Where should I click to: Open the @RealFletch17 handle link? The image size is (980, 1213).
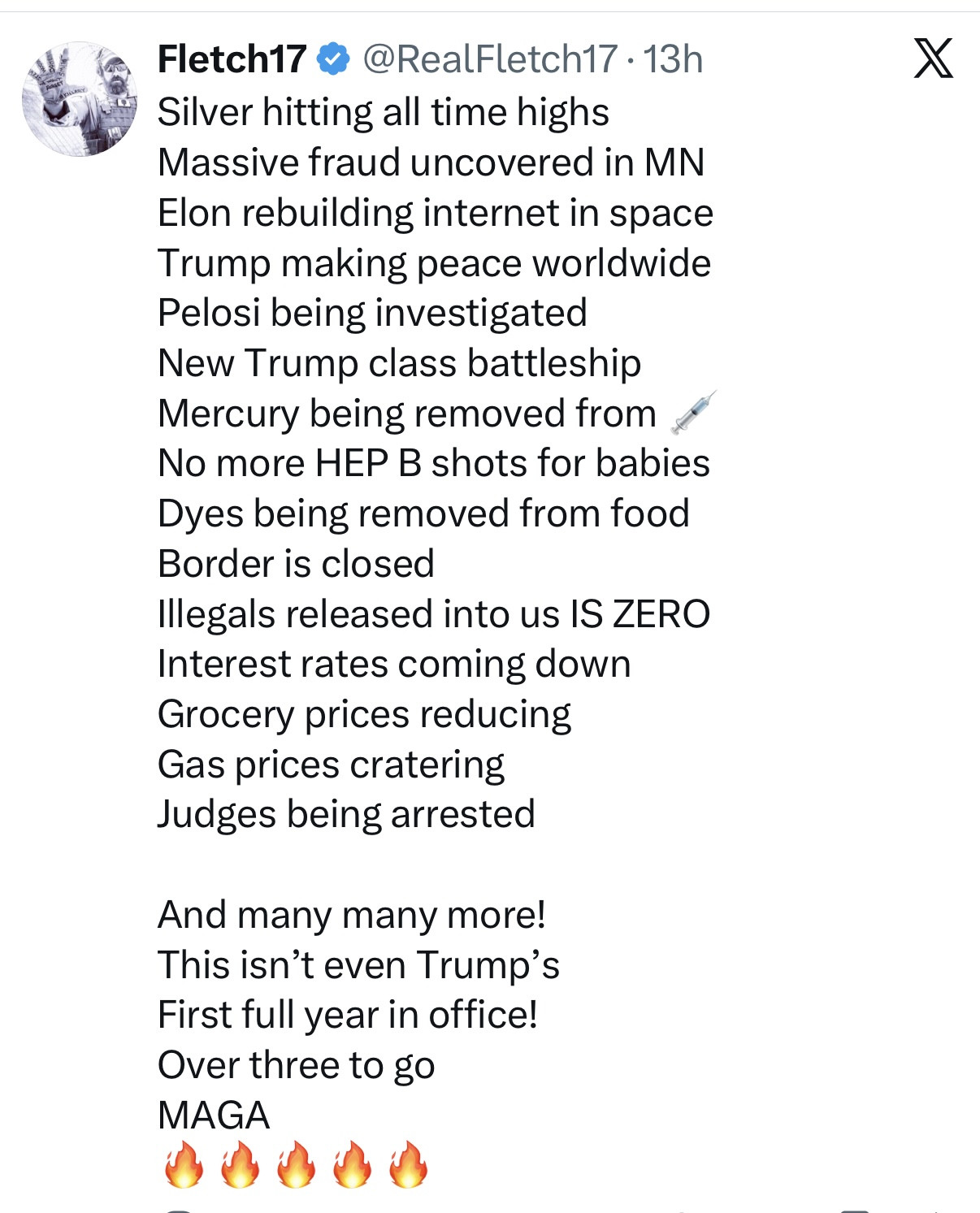(x=489, y=59)
